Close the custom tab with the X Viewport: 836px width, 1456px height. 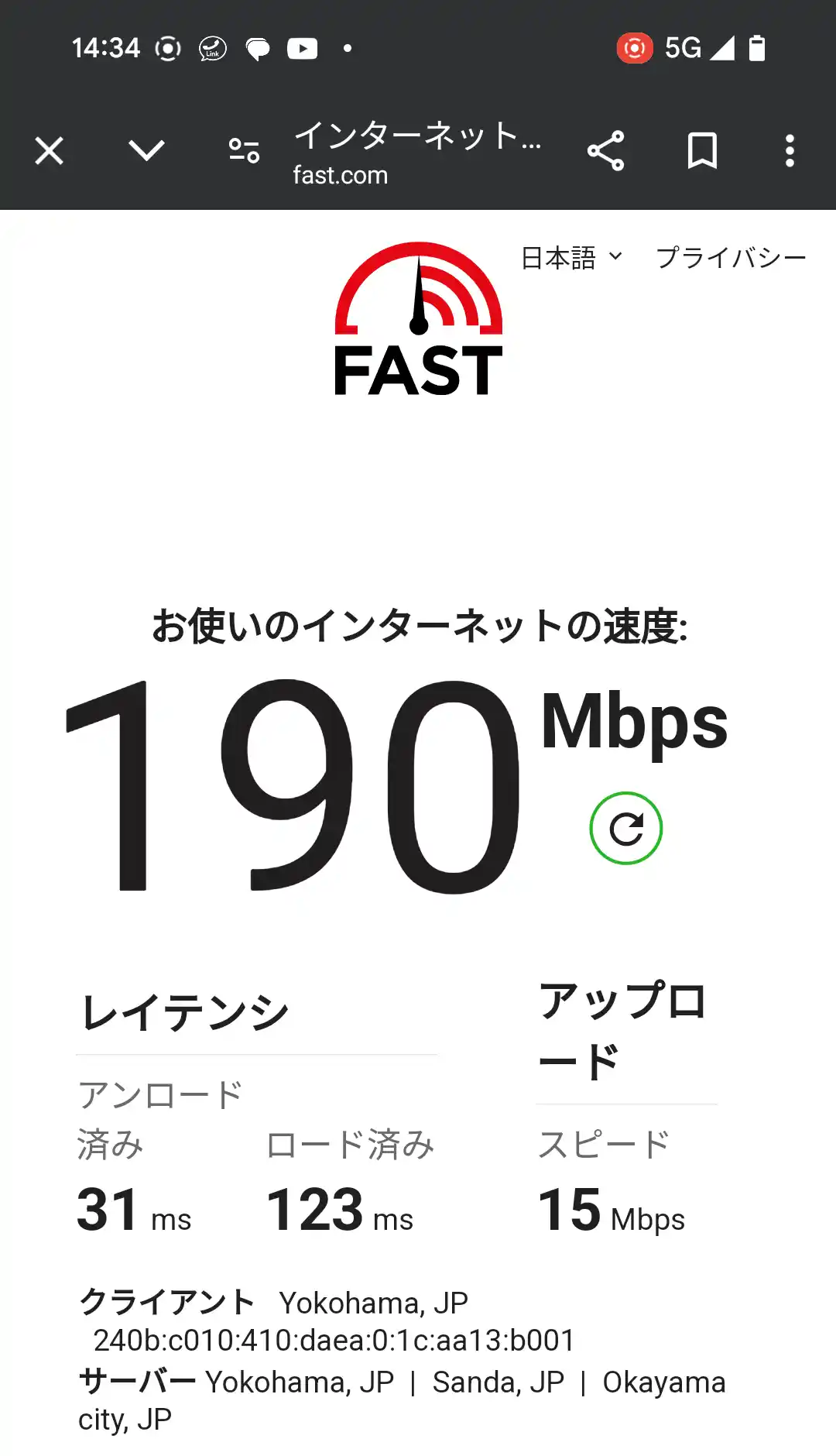tap(50, 151)
